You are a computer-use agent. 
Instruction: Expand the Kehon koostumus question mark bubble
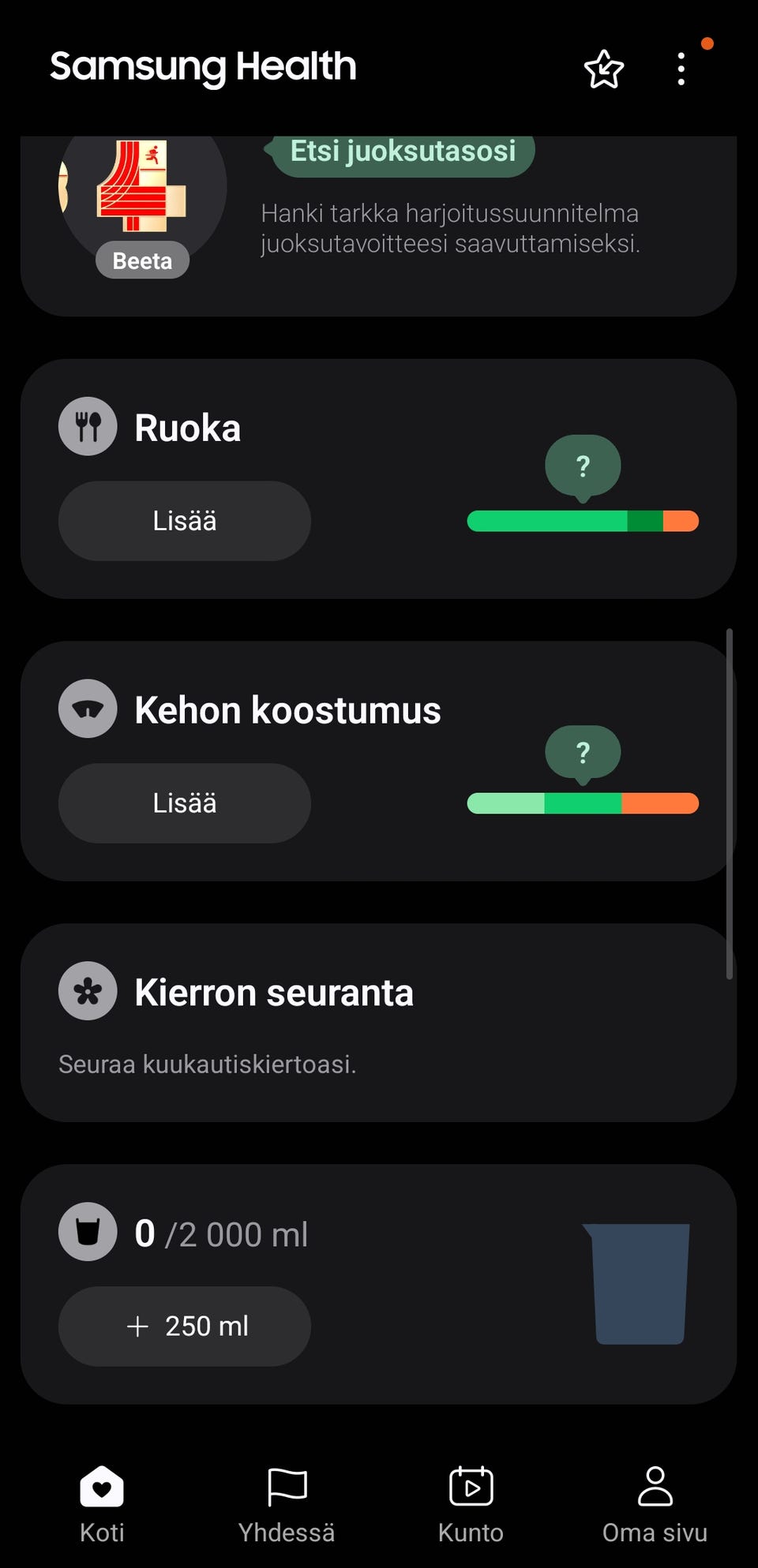tap(582, 752)
